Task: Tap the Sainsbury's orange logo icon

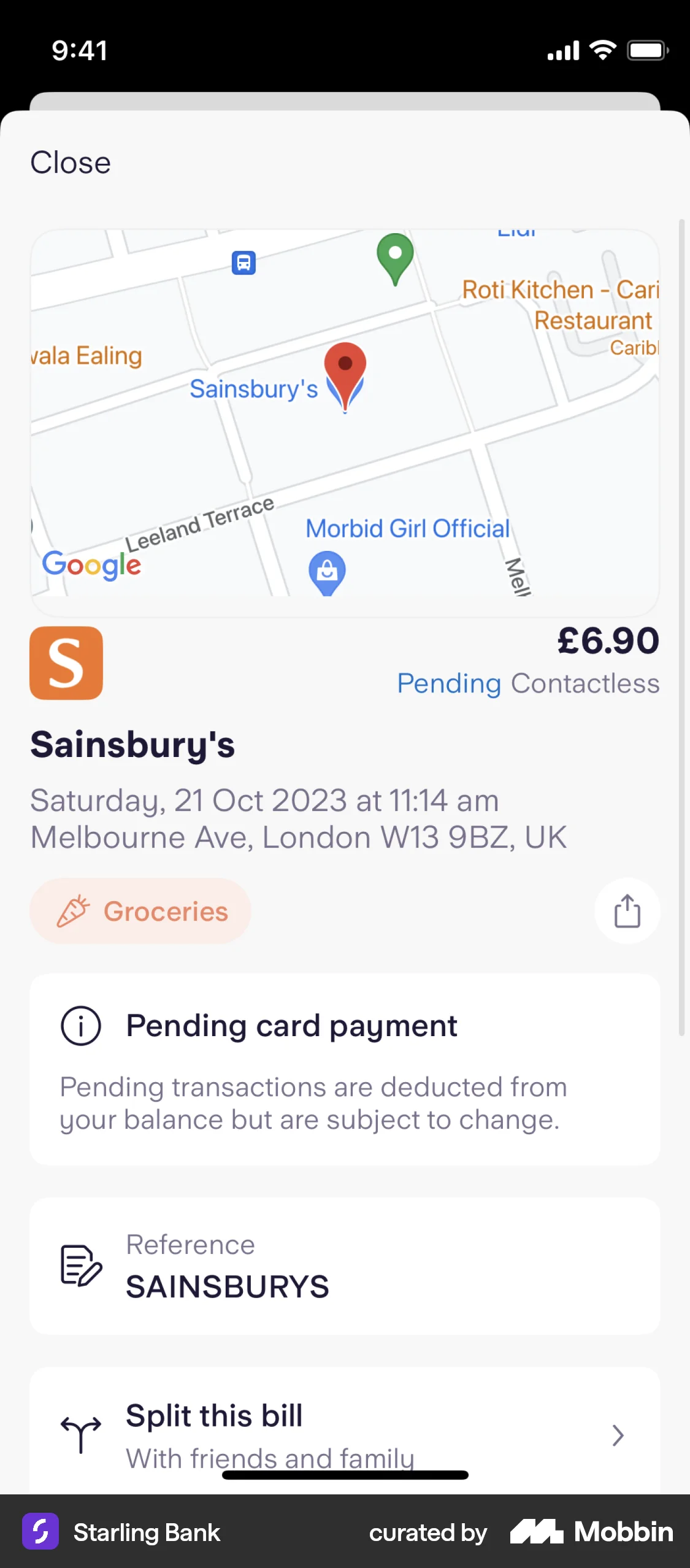Action: coord(66,664)
